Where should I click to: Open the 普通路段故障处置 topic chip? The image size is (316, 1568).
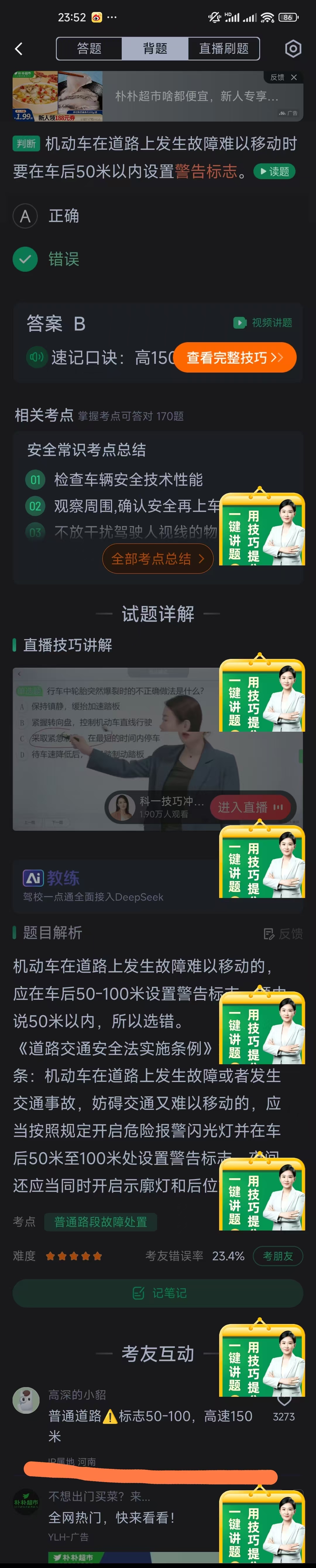click(x=101, y=1222)
